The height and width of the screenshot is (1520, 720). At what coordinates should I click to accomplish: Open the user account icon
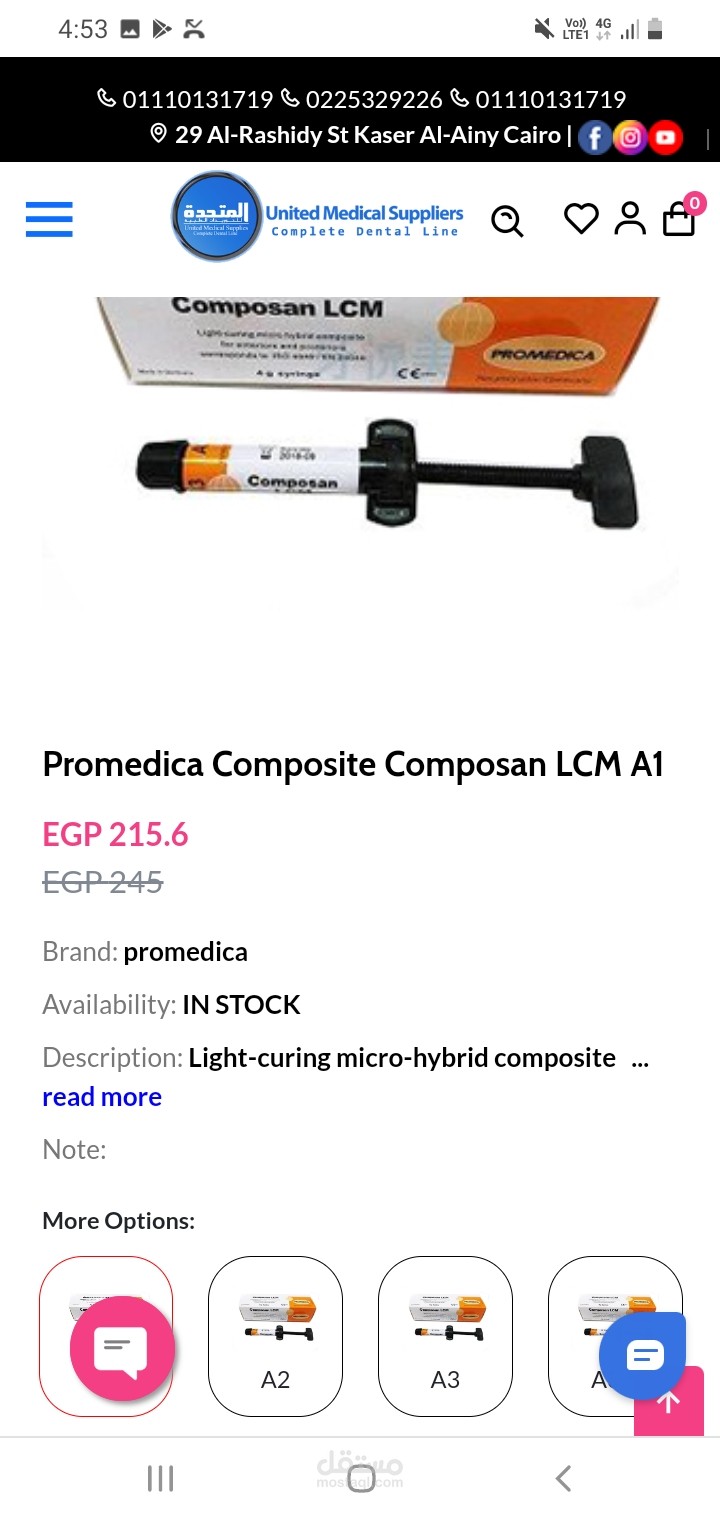tap(630, 218)
